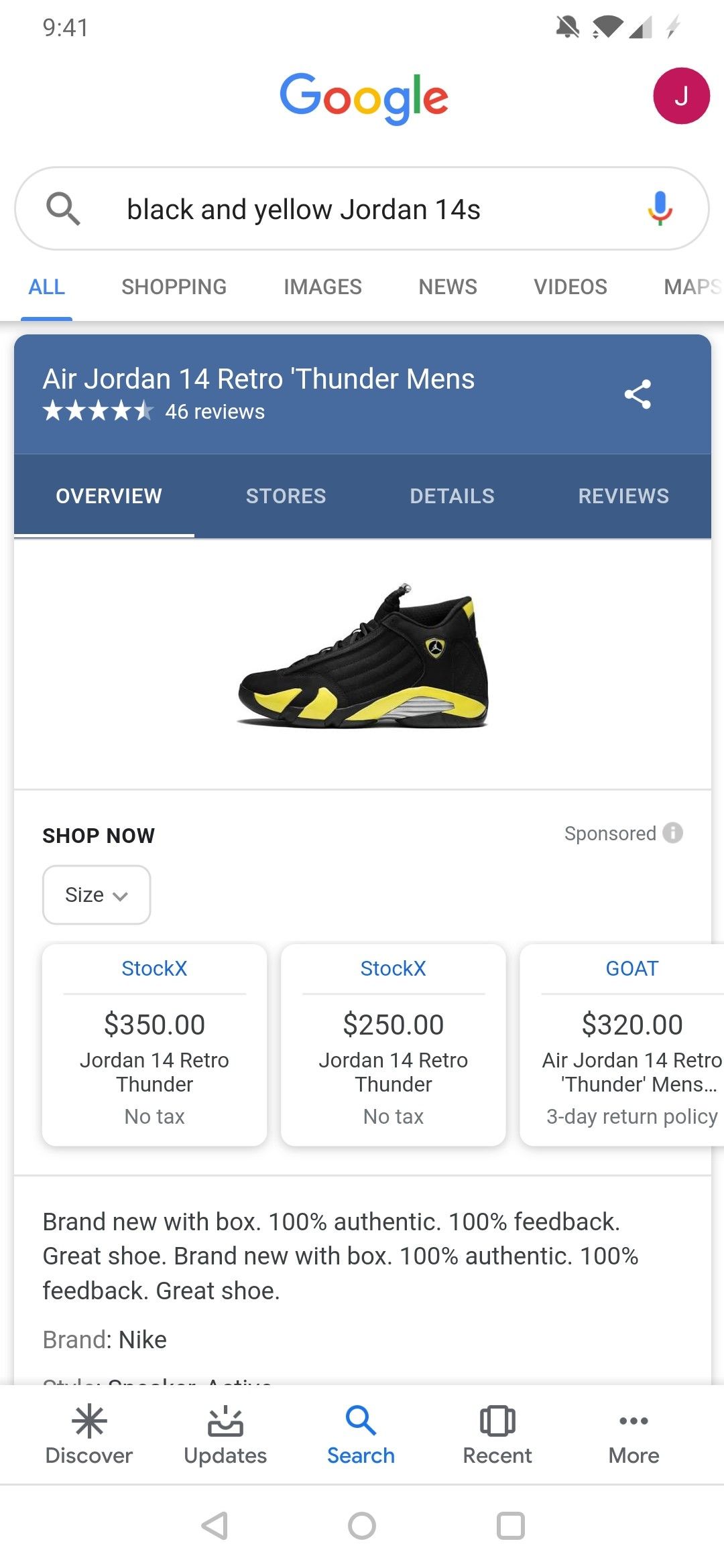724x1568 pixels.
Task: Share the Air Jordan 14 product
Action: pos(638,394)
